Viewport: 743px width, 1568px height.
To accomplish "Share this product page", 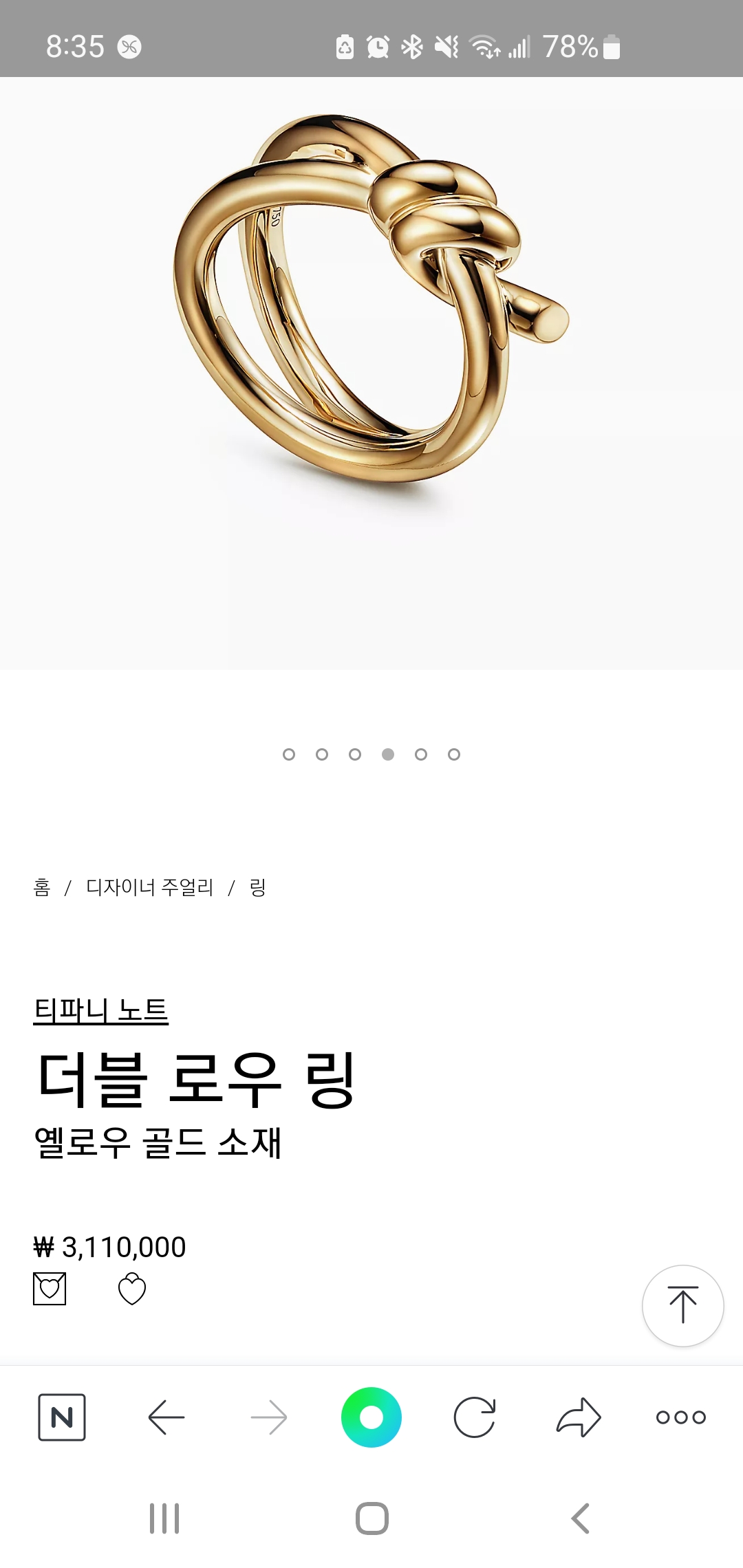I will pos(579,1417).
